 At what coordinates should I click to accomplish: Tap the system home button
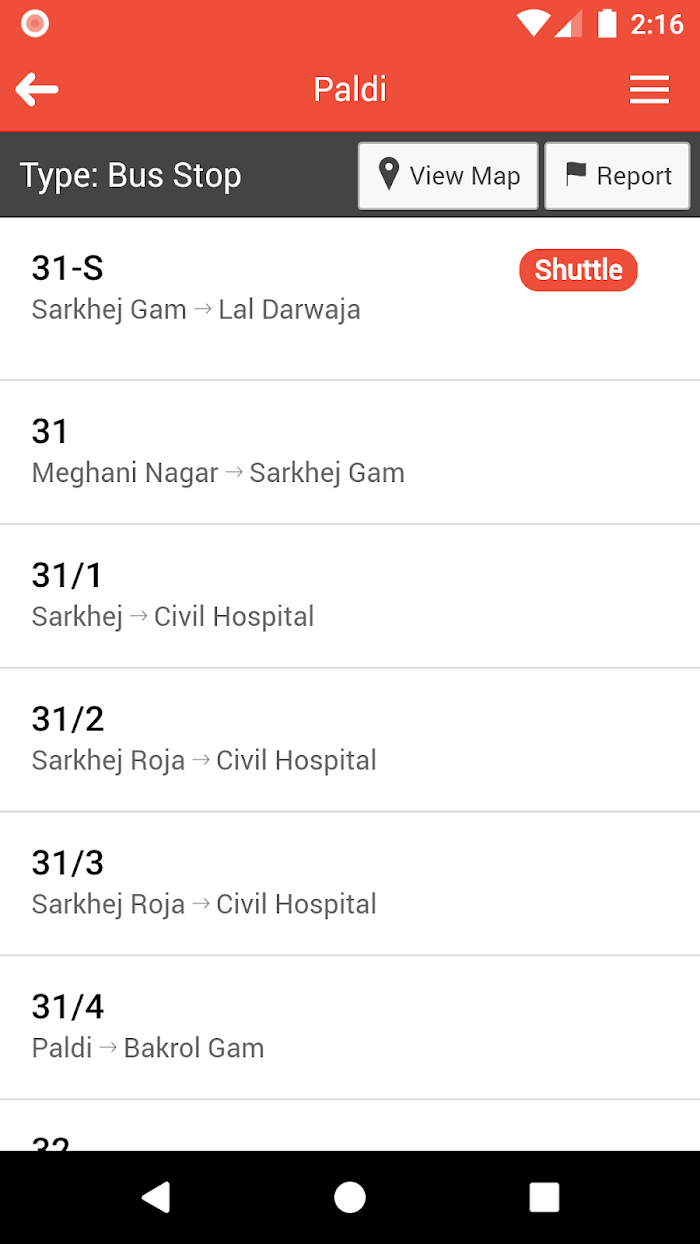[x=350, y=1197]
